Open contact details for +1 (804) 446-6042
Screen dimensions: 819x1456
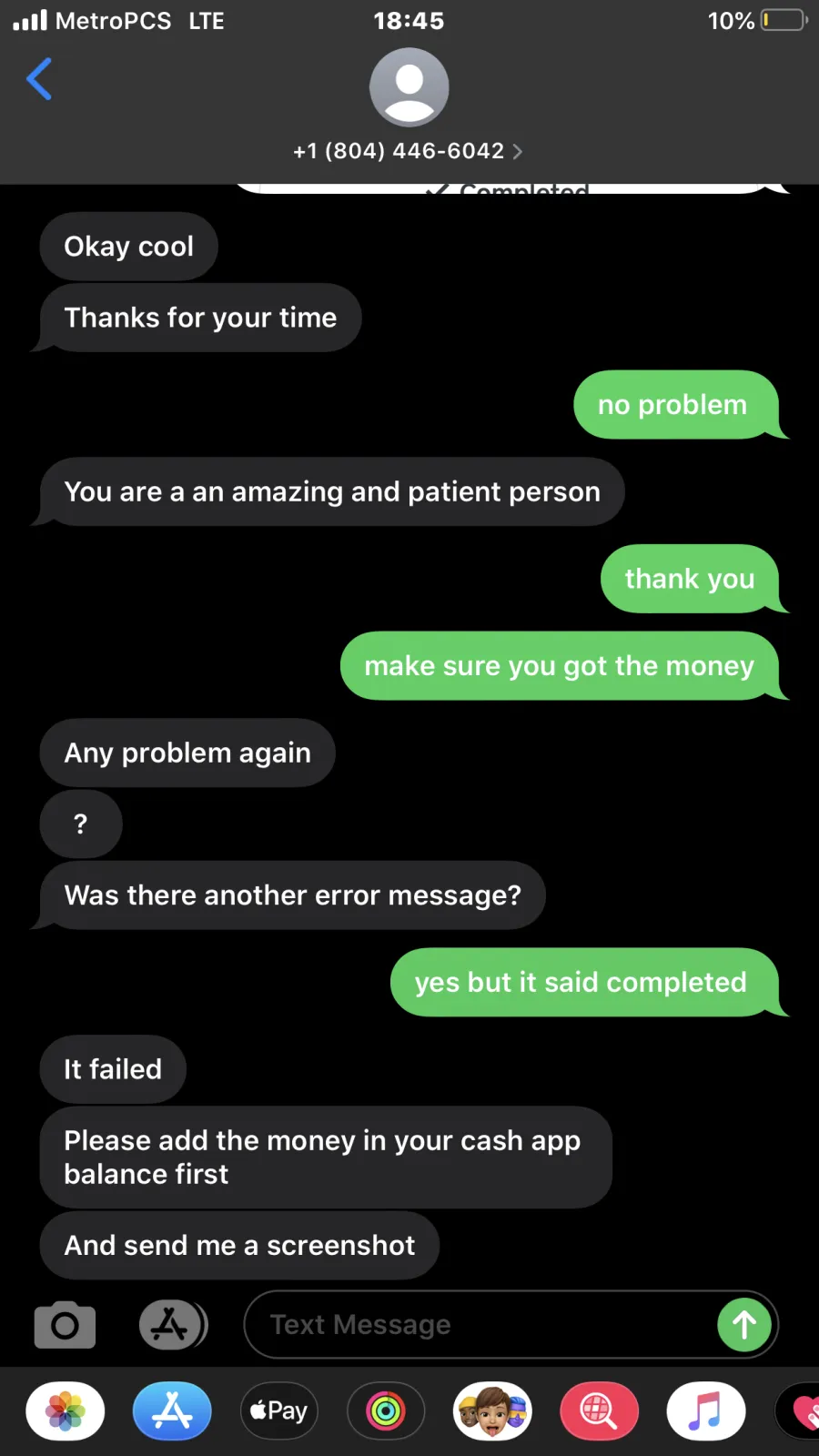point(408,151)
